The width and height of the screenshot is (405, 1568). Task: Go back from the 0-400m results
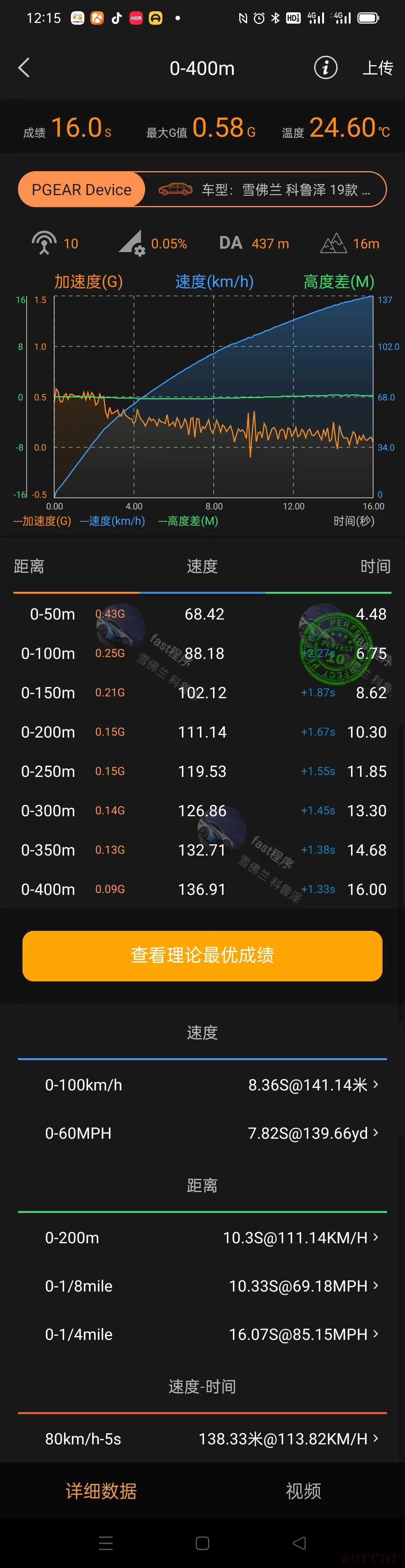point(24,67)
